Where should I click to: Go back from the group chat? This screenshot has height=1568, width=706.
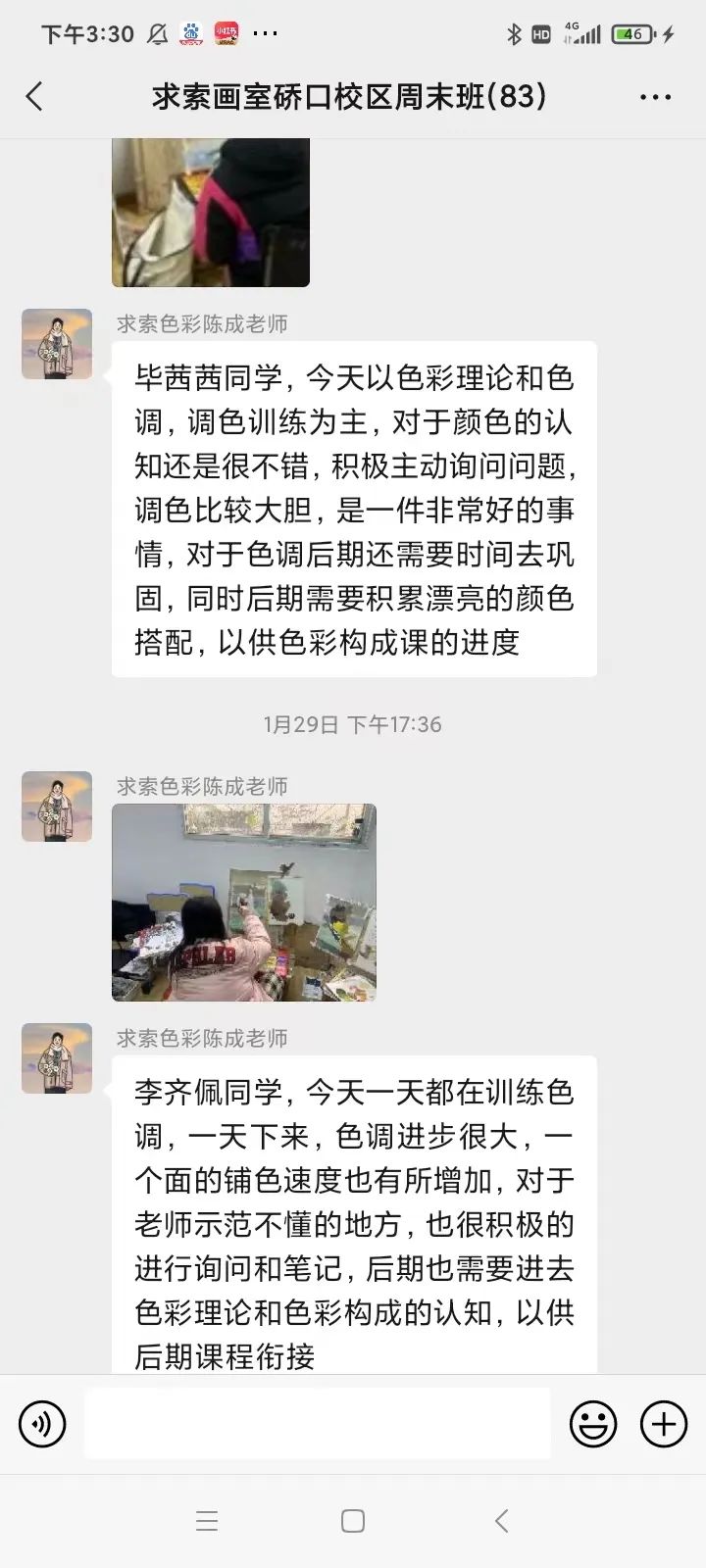[35, 96]
